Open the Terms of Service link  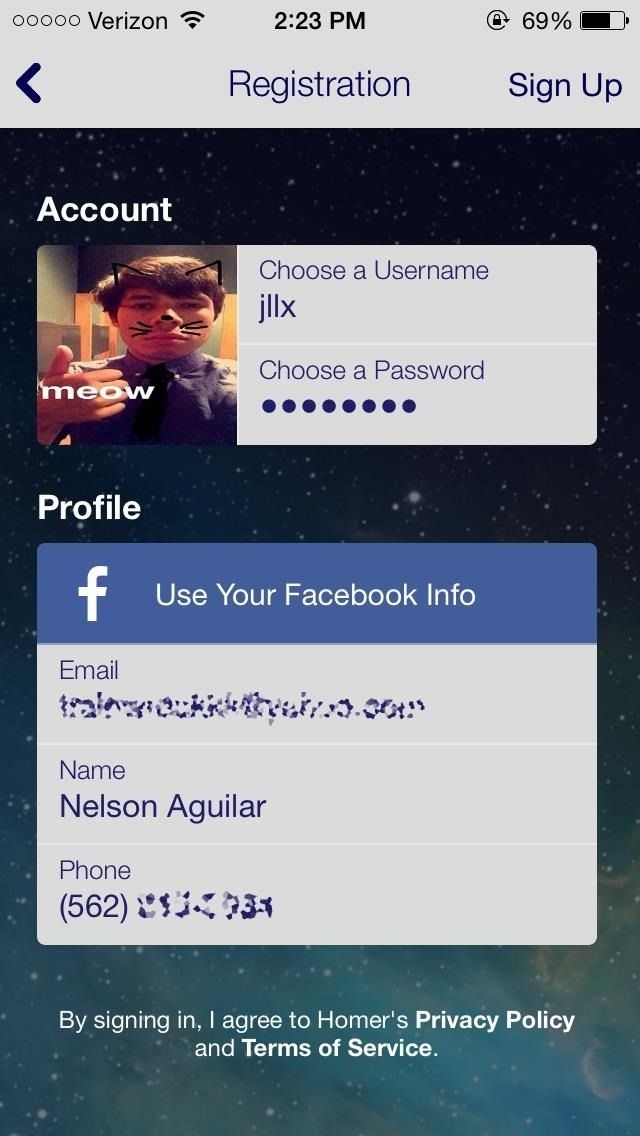click(337, 1048)
